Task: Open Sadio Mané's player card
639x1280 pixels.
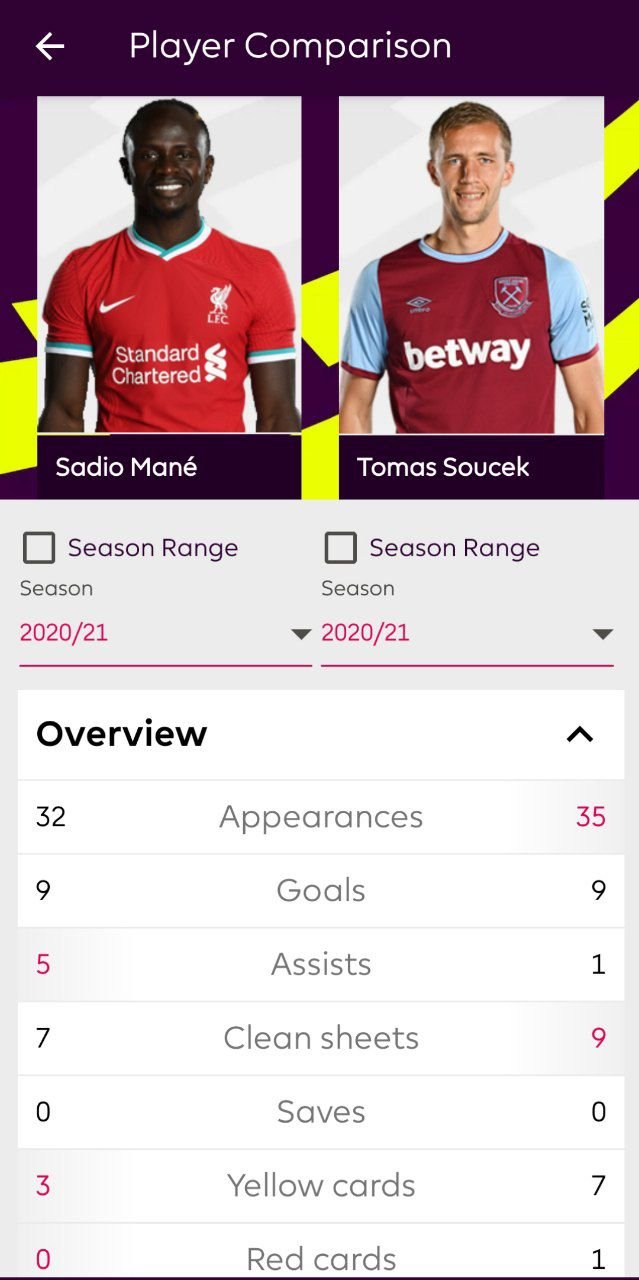Action: tap(169, 296)
